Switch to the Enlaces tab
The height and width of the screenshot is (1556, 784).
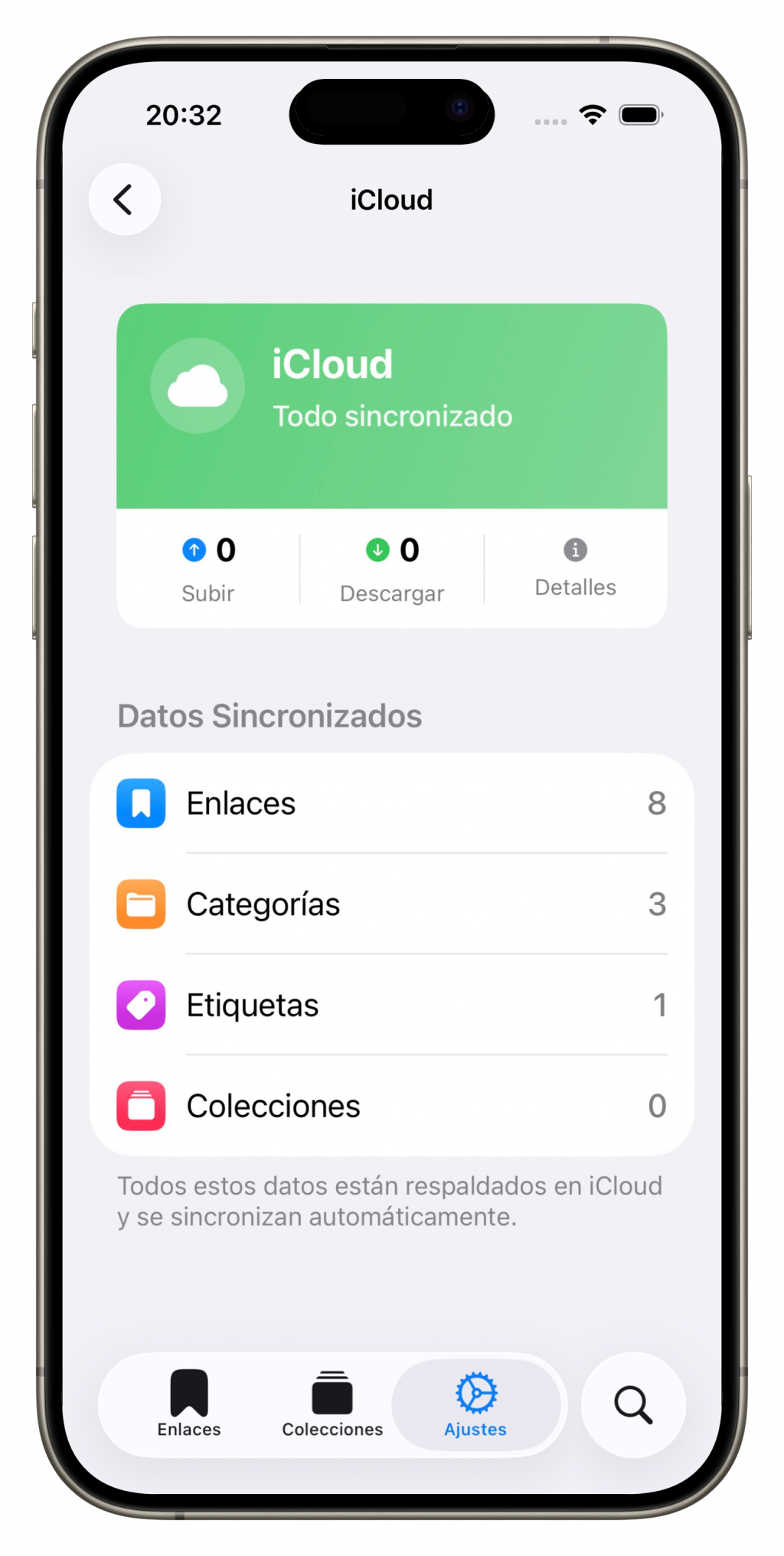[189, 1404]
